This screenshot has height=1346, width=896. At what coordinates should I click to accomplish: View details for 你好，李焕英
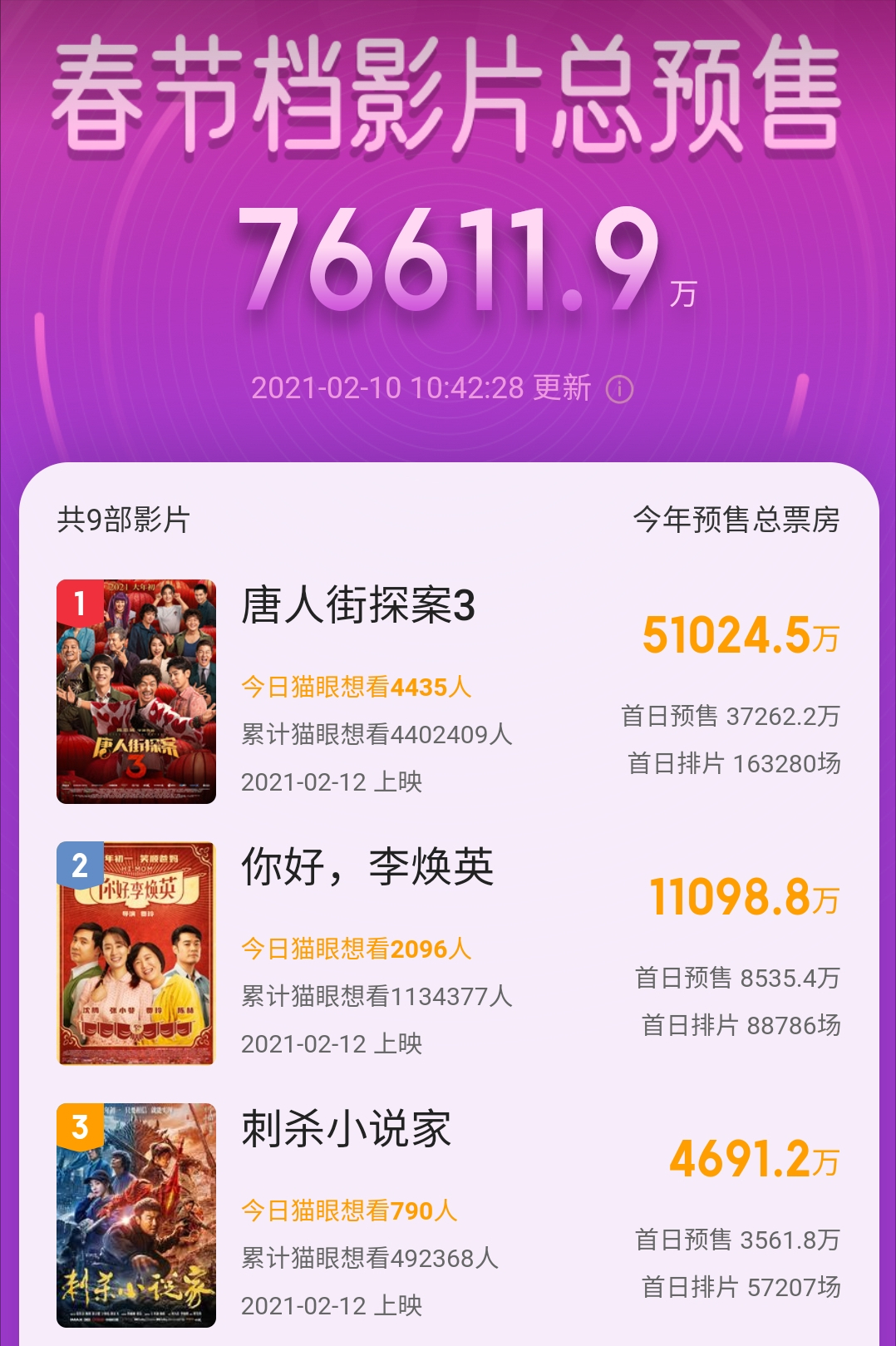pos(367,867)
